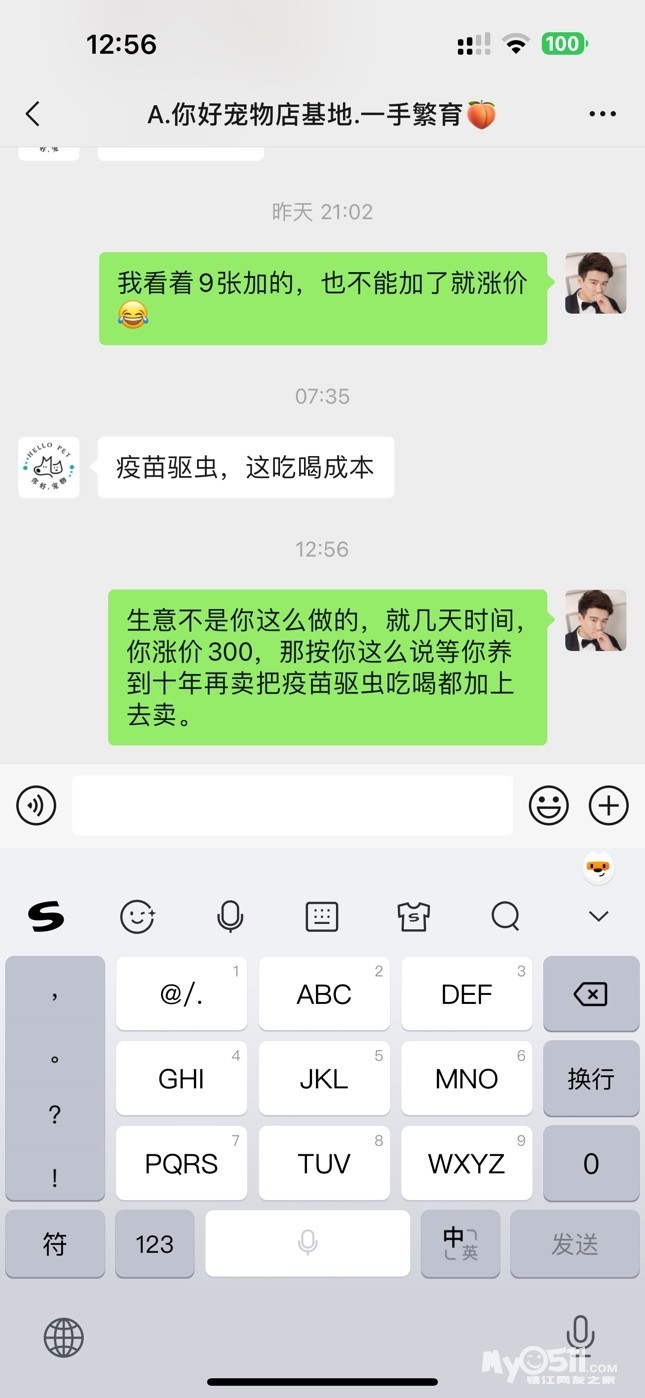The image size is (645, 1398).
Task: Collapse the keyboard with down chevron
Action: tap(598, 915)
